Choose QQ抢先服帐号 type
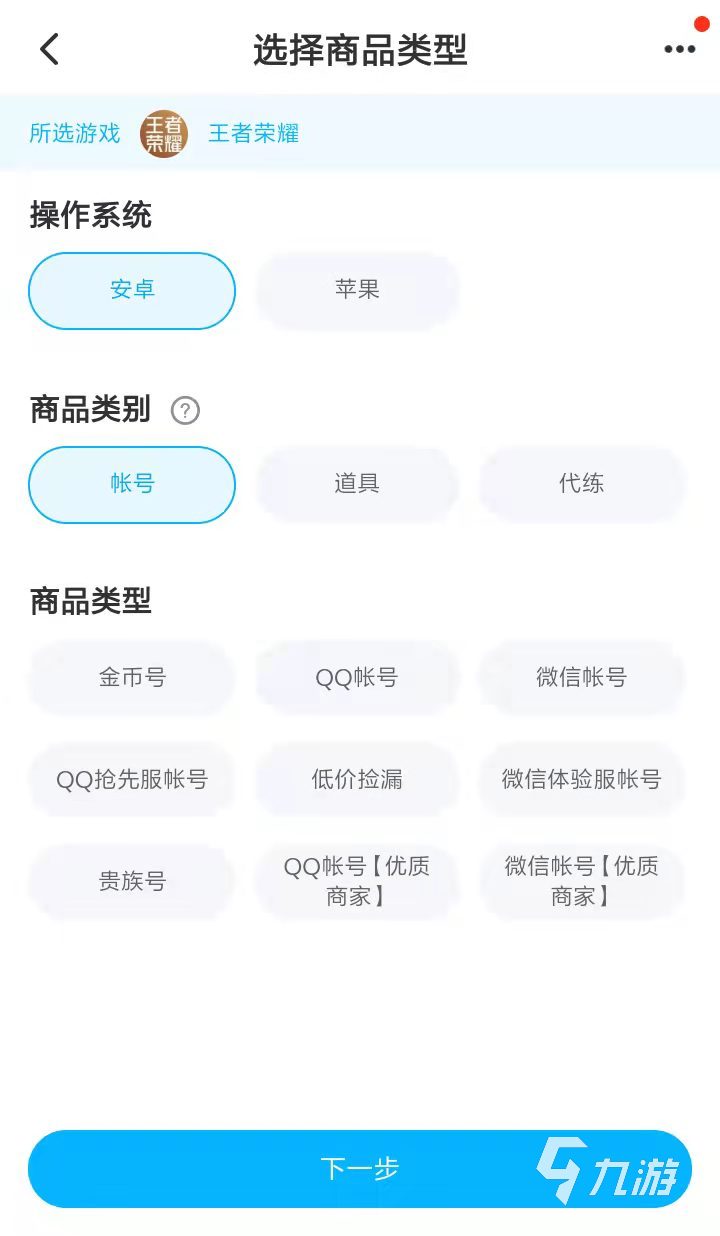The image size is (720, 1236). tap(132, 780)
